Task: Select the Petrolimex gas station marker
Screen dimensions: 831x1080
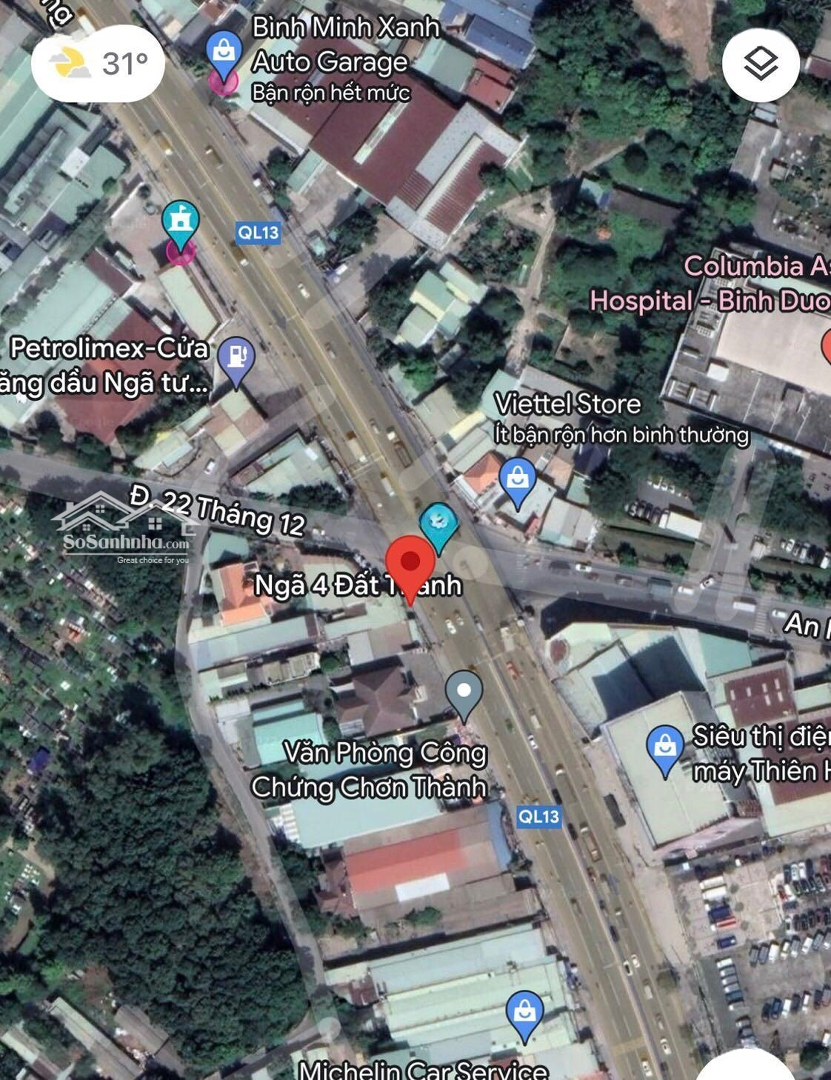Action: (x=235, y=358)
